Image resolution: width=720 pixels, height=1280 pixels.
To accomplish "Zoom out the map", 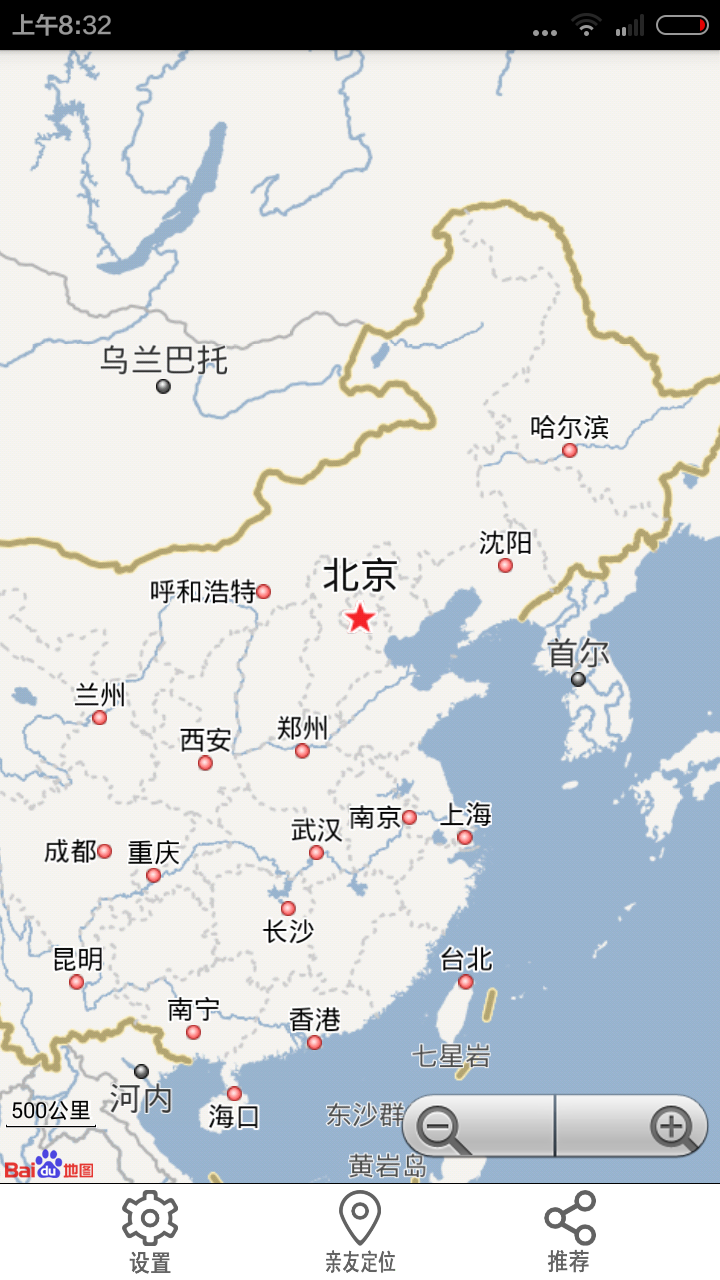I will point(478,1127).
